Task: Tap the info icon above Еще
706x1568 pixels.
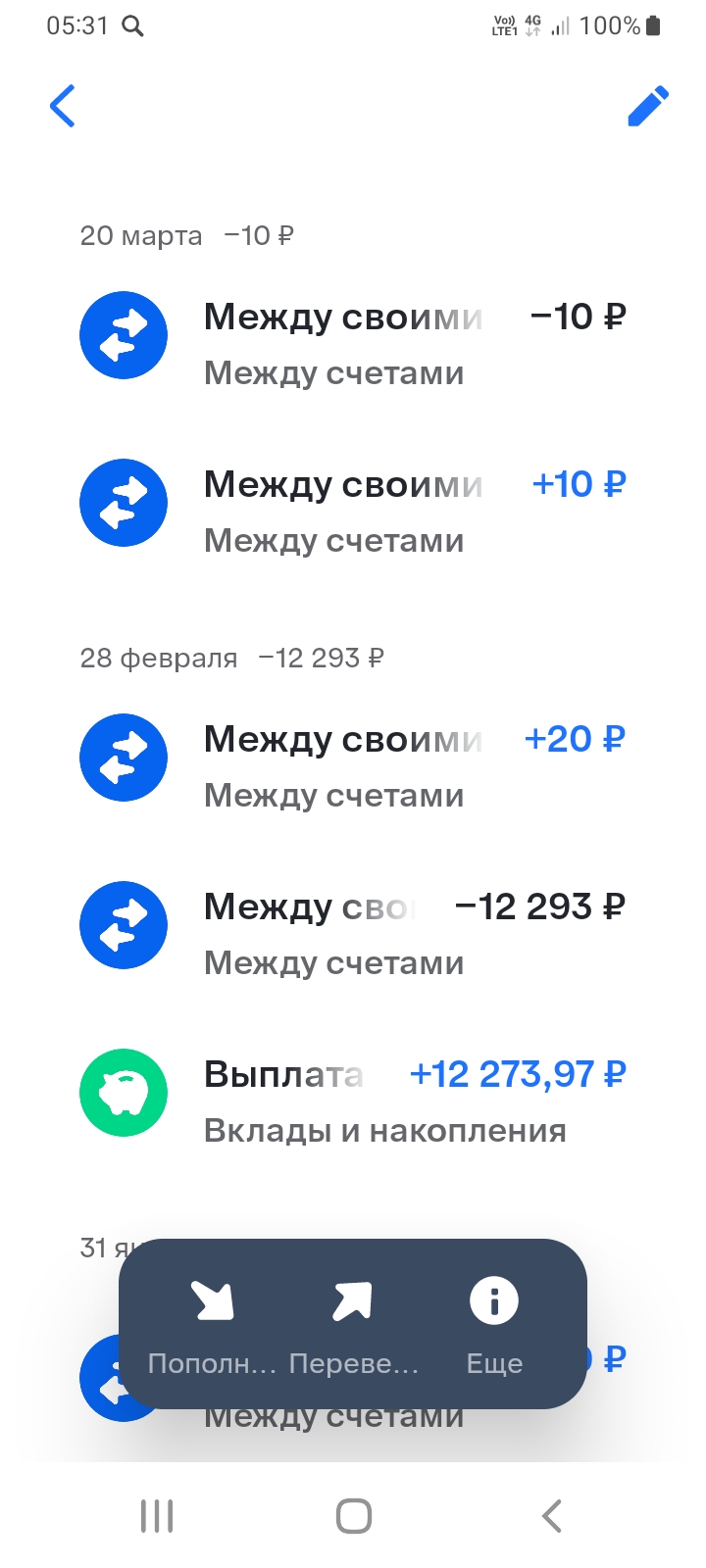Action: click(x=493, y=1301)
